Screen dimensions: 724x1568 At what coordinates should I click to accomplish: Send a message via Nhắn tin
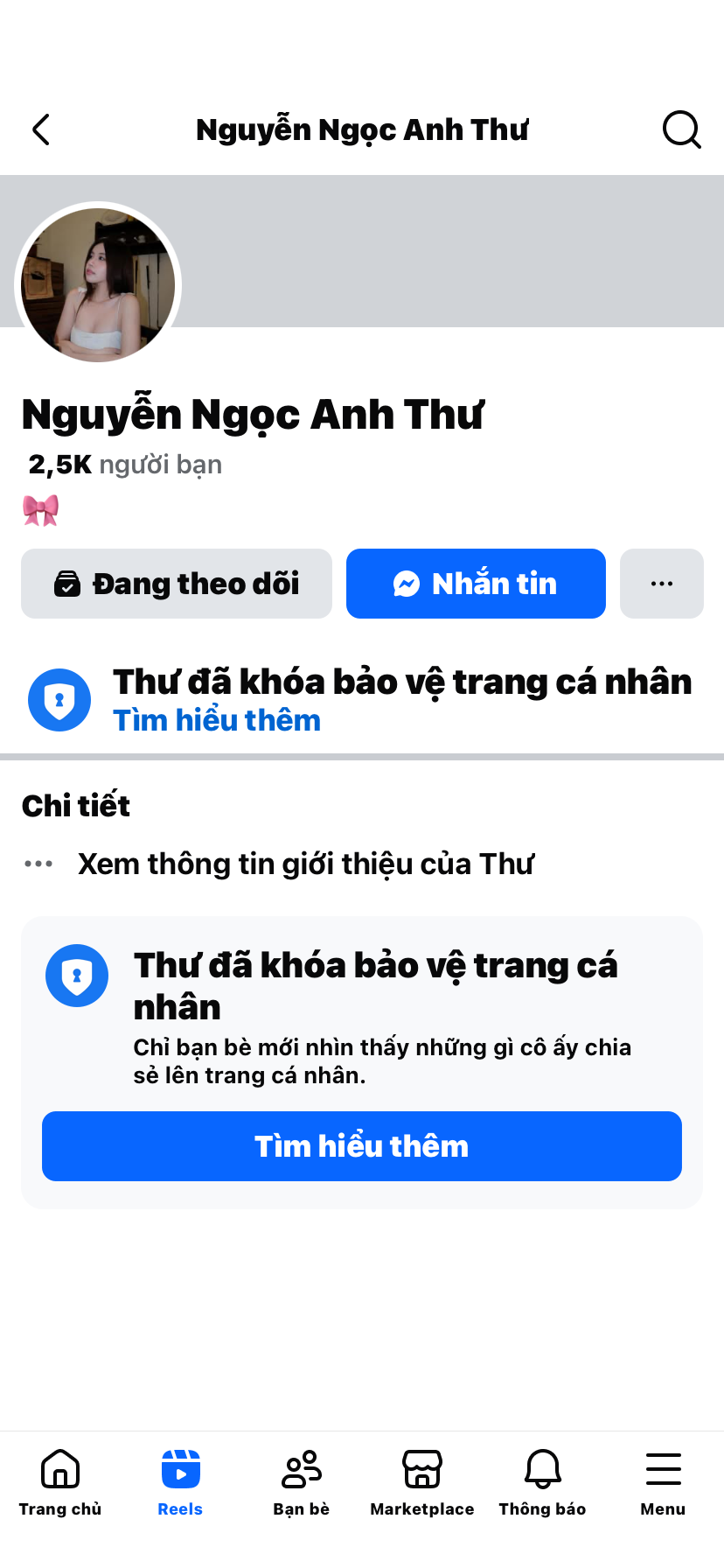476,584
